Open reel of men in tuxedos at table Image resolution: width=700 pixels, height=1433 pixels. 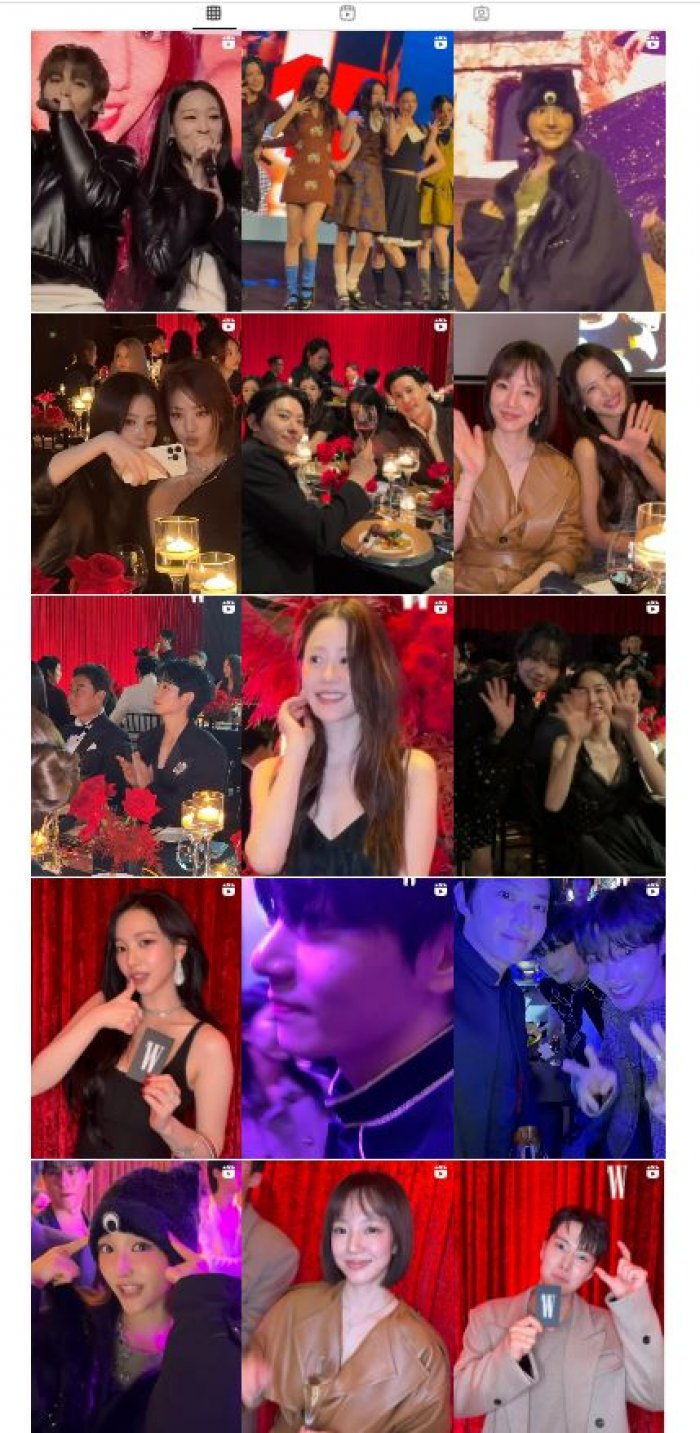click(135, 736)
